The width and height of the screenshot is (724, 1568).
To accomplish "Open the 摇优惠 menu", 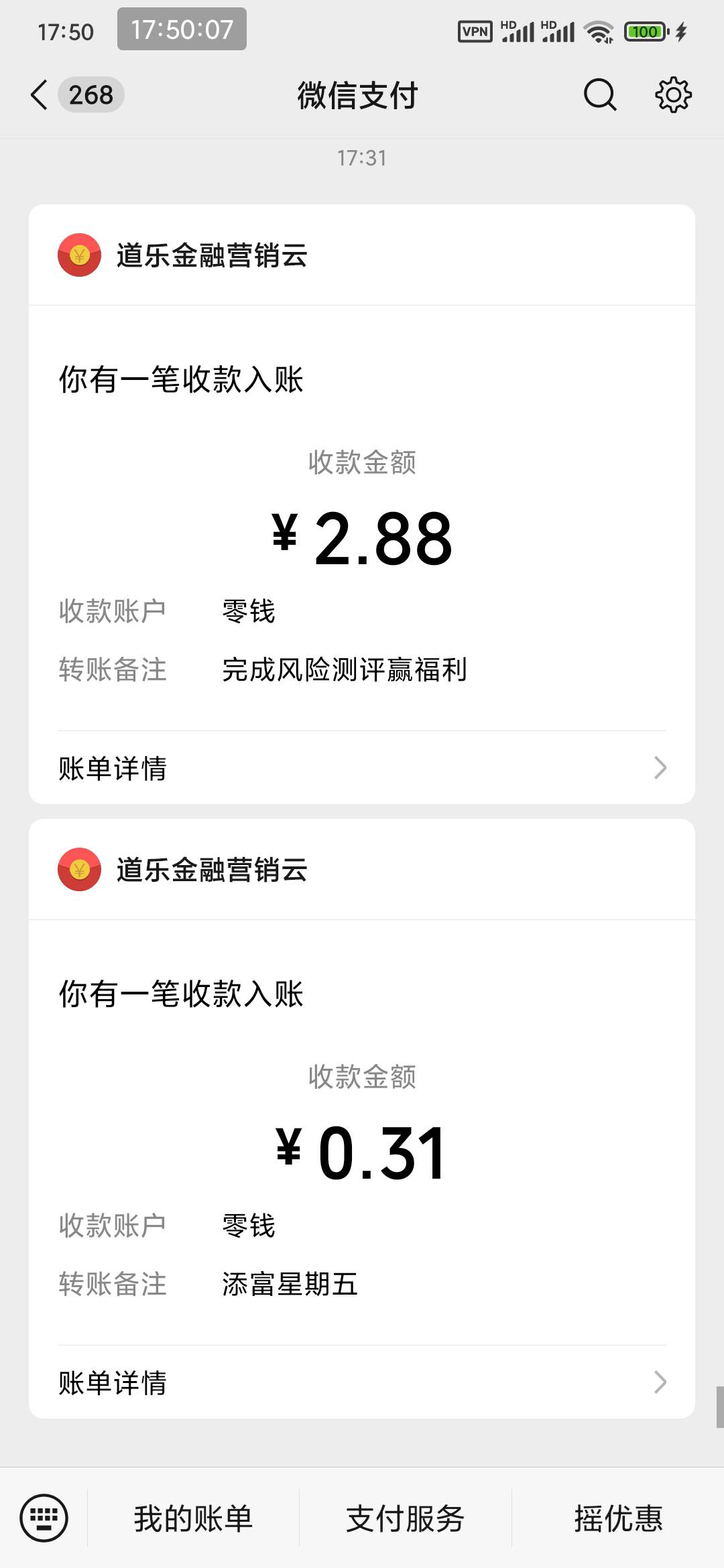I will coord(618,1518).
